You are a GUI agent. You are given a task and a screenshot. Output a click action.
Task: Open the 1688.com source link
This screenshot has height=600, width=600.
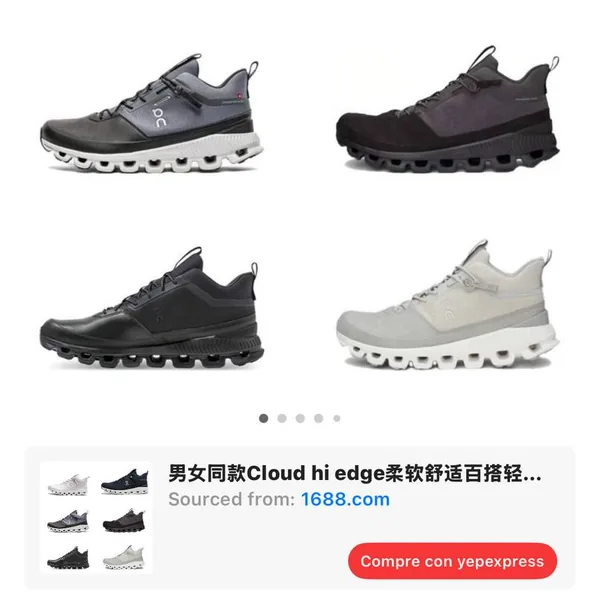click(x=345, y=500)
